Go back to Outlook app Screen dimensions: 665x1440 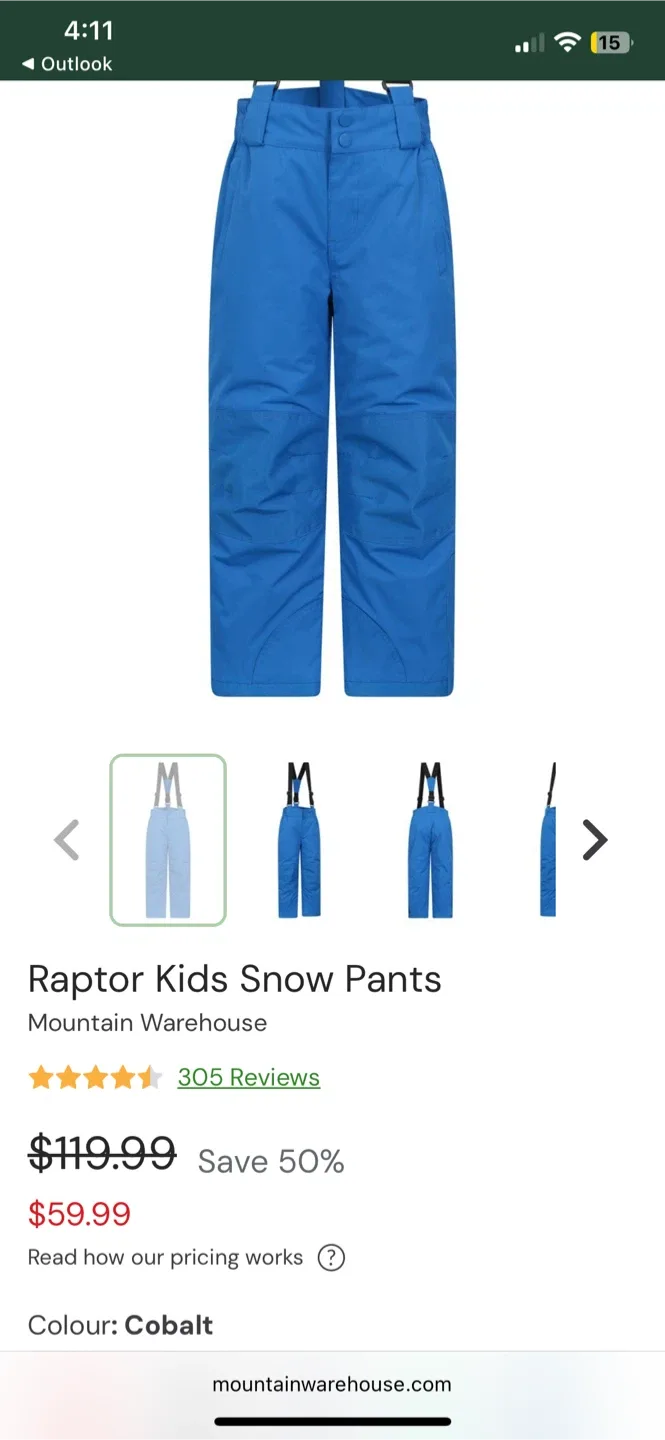tap(66, 64)
